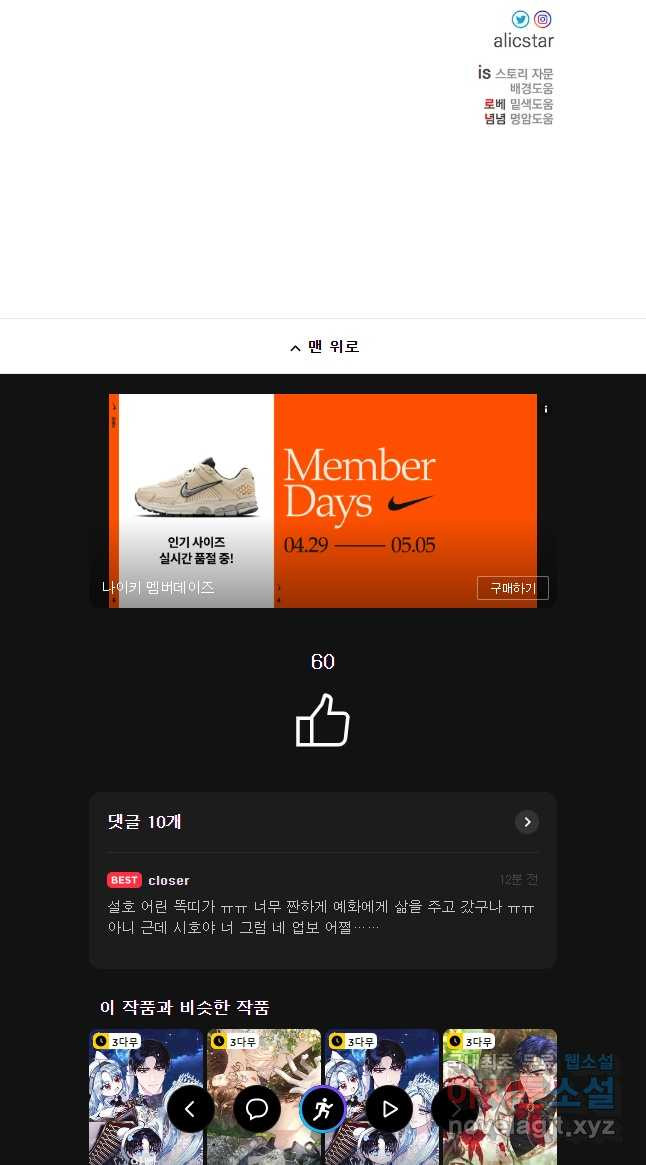This screenshot has height=1165, width=646.
Task: Tap the running figure floating button
Action: (323, 1108)
